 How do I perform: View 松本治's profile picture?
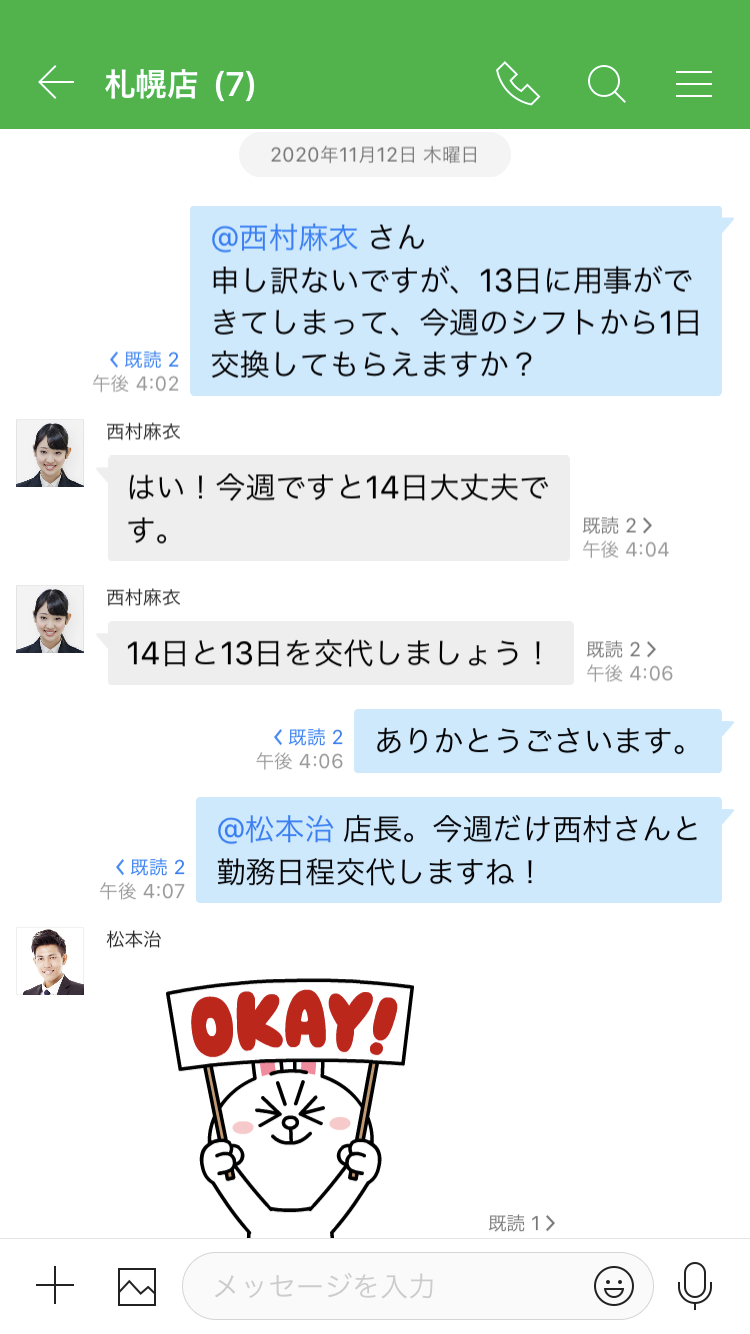50,961
